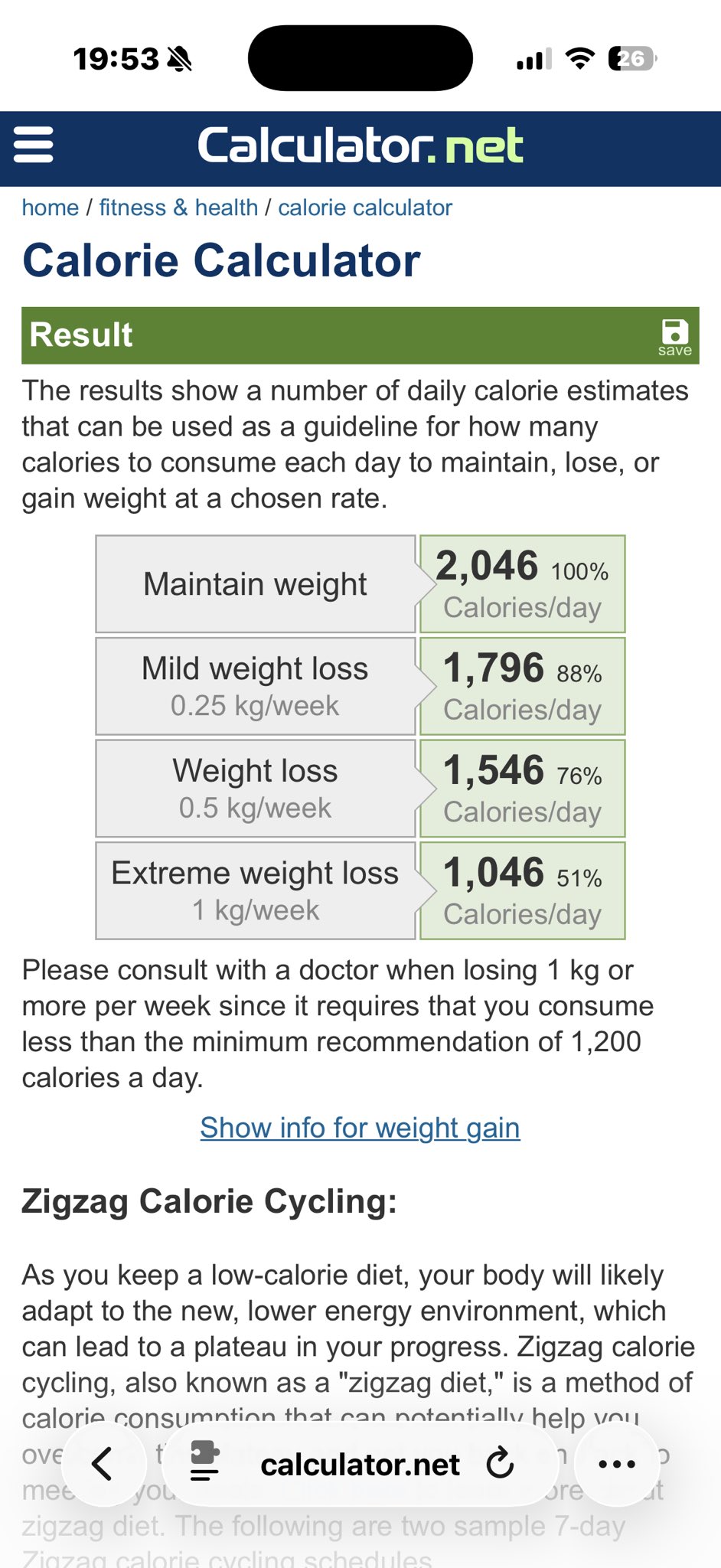Open the fitness & health breadcrumb

pos(178,207)
